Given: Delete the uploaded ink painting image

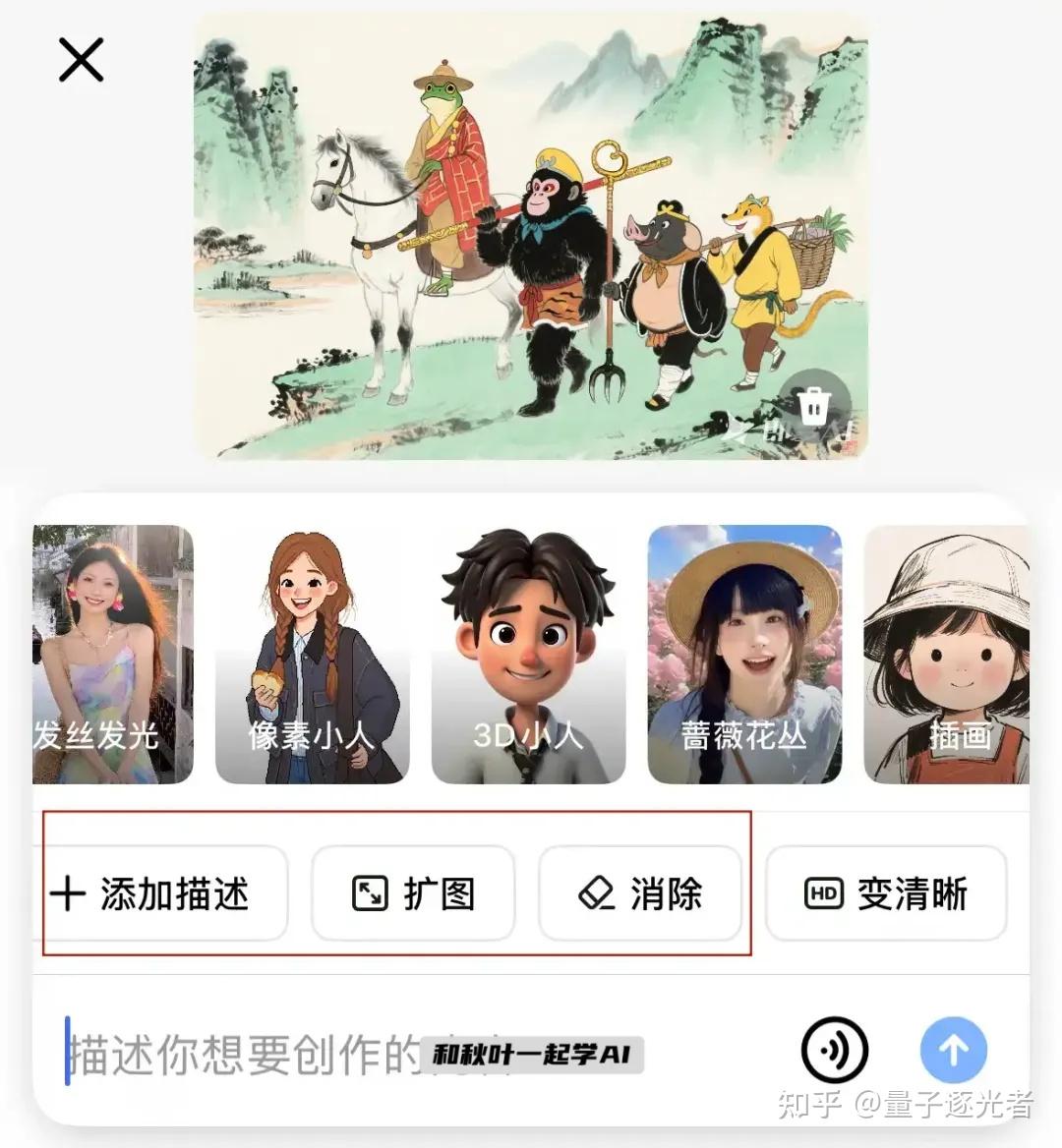Looking at the screenshot, I should coord(814,404).
